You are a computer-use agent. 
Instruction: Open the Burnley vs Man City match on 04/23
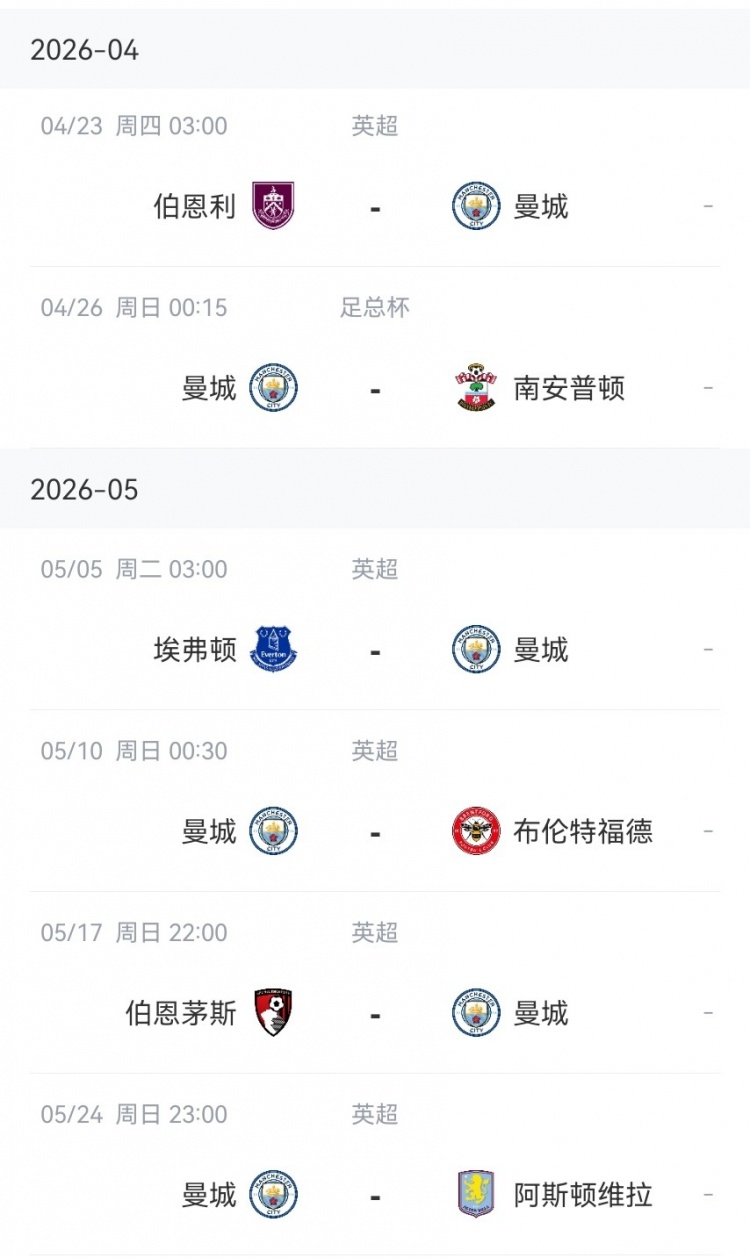click(x=375, y=207)
